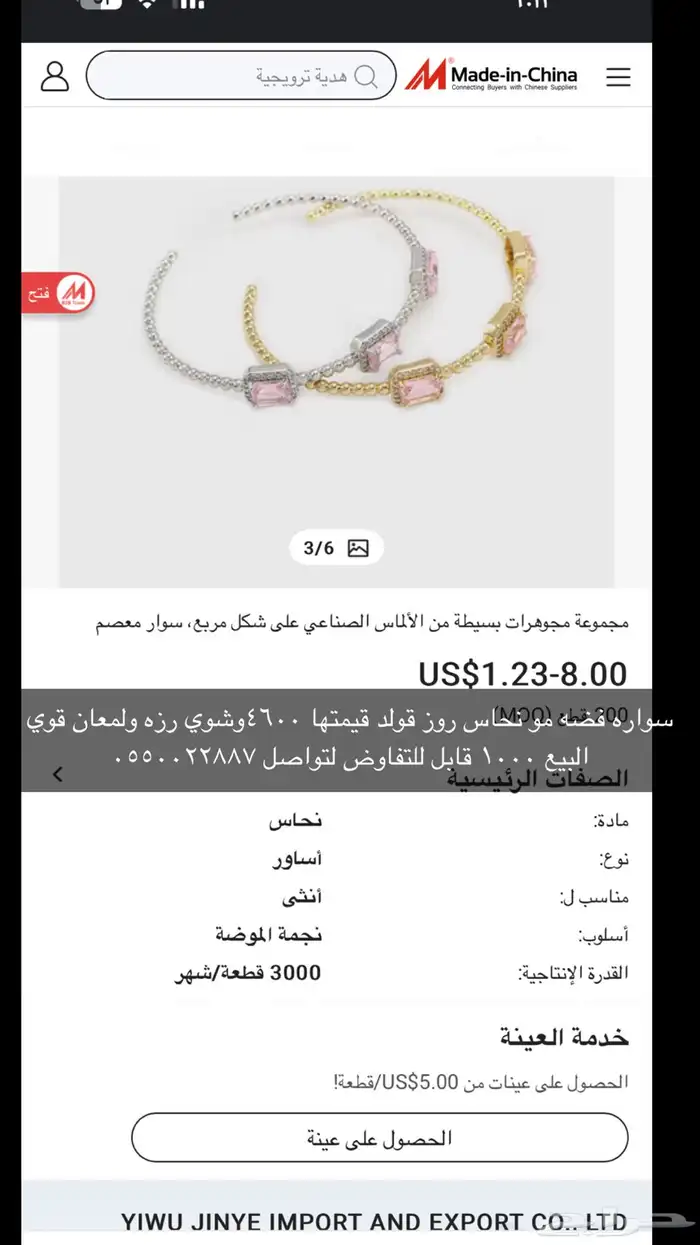The image size is (700, 1245).
Task: Open Yiwu Jinye Import and Export supplier
Action: [x=374, y=1222]
